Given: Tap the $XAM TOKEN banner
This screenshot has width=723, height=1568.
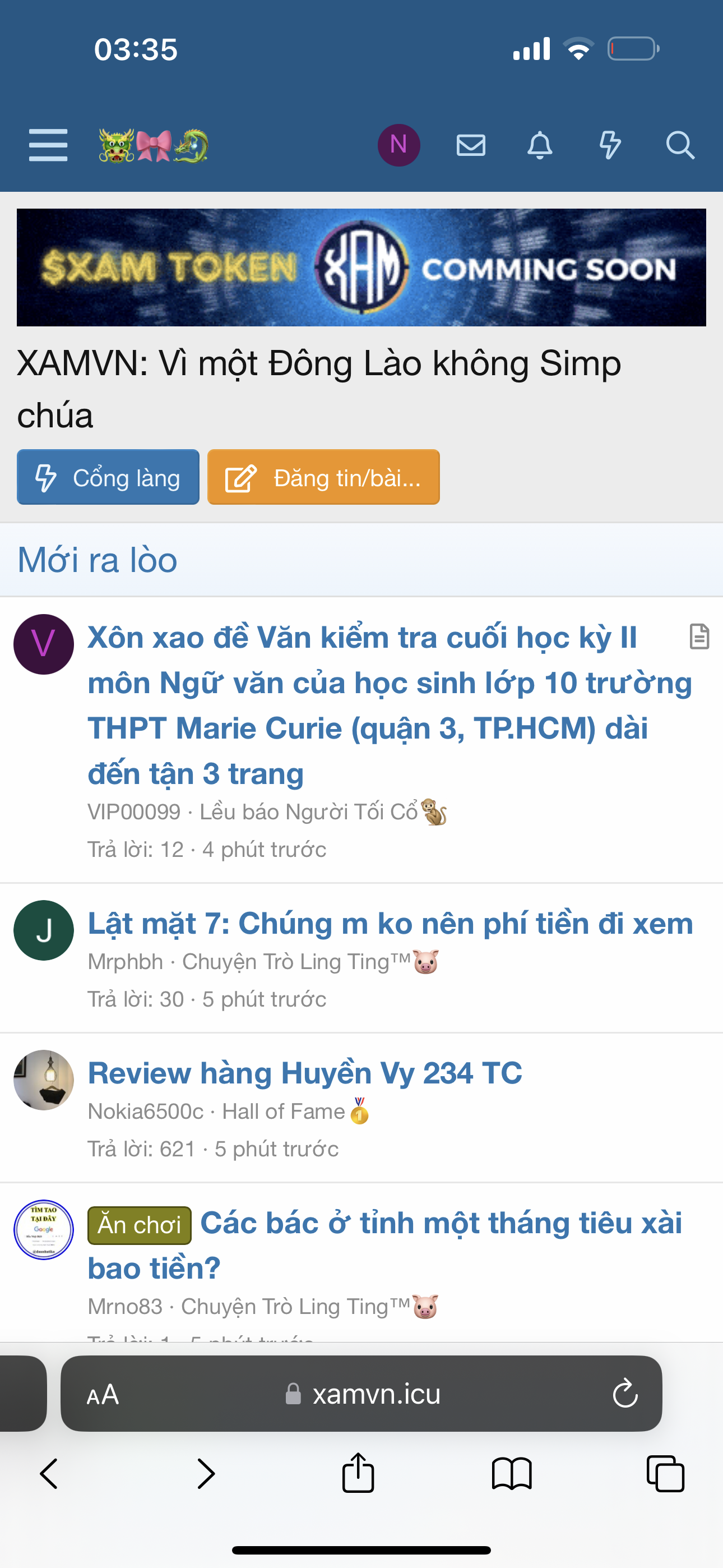Looking at the screenshot, I should click(x=361, y=268).
